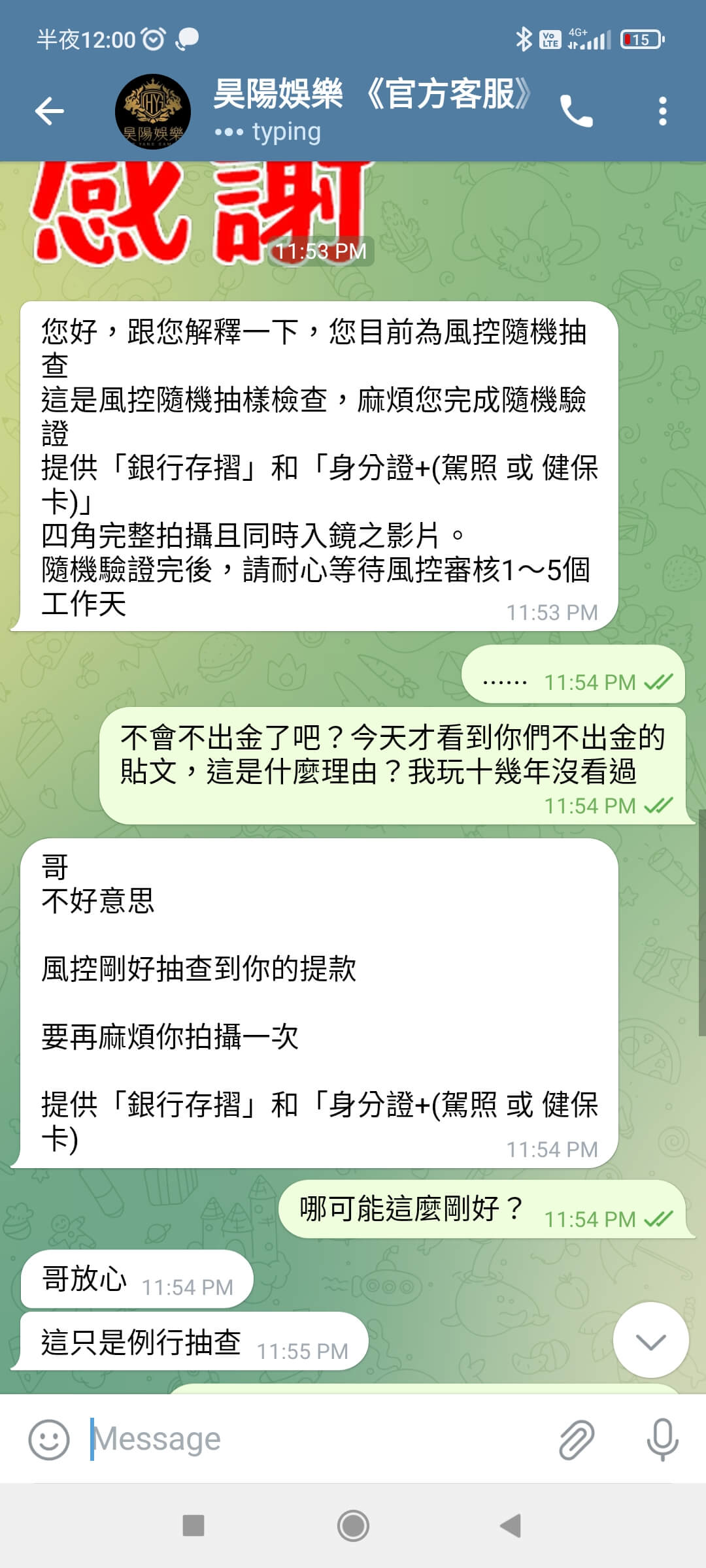Open recent apps from navigation bar
Viewport: 706px width, 1568px height.
tap(193, 1526)
